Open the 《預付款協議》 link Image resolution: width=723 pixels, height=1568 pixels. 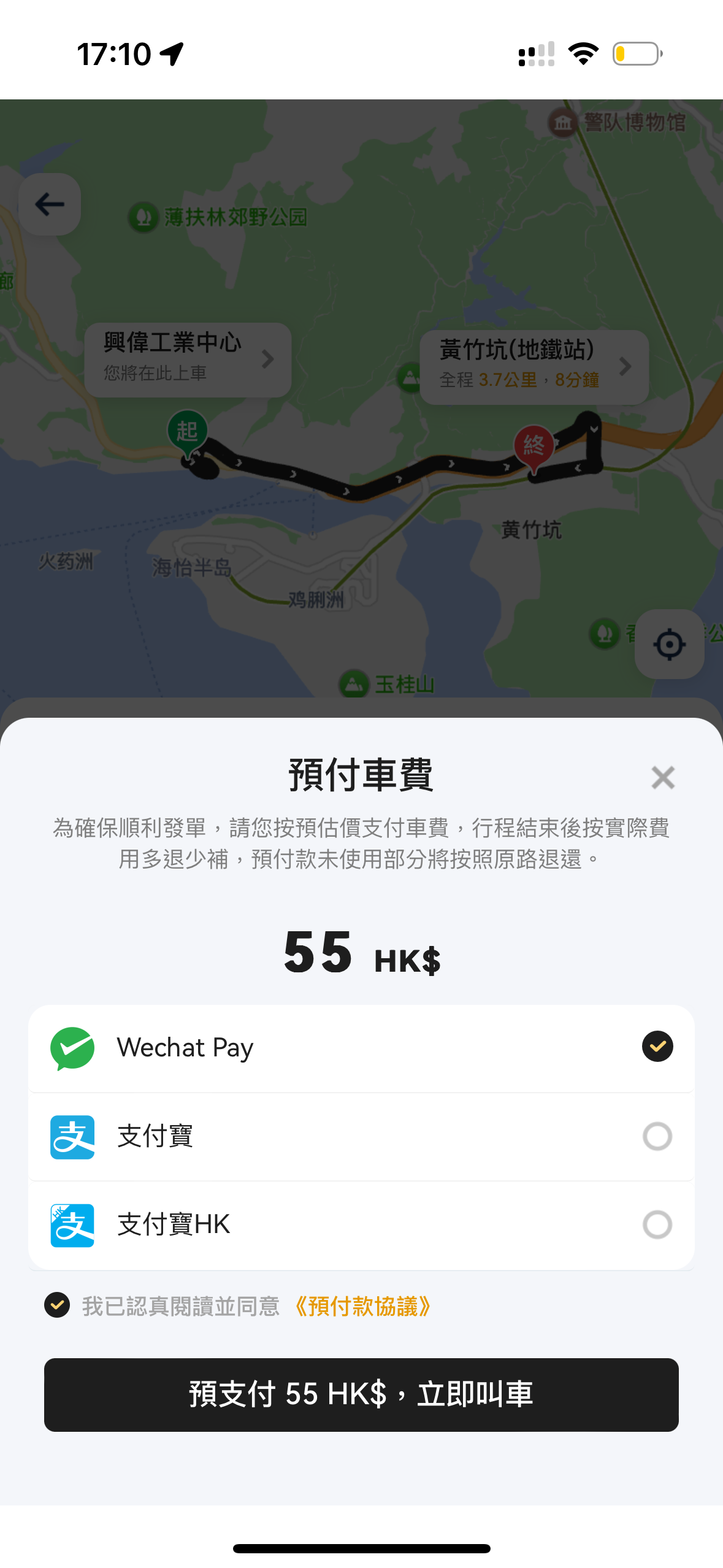[362, 1306]
